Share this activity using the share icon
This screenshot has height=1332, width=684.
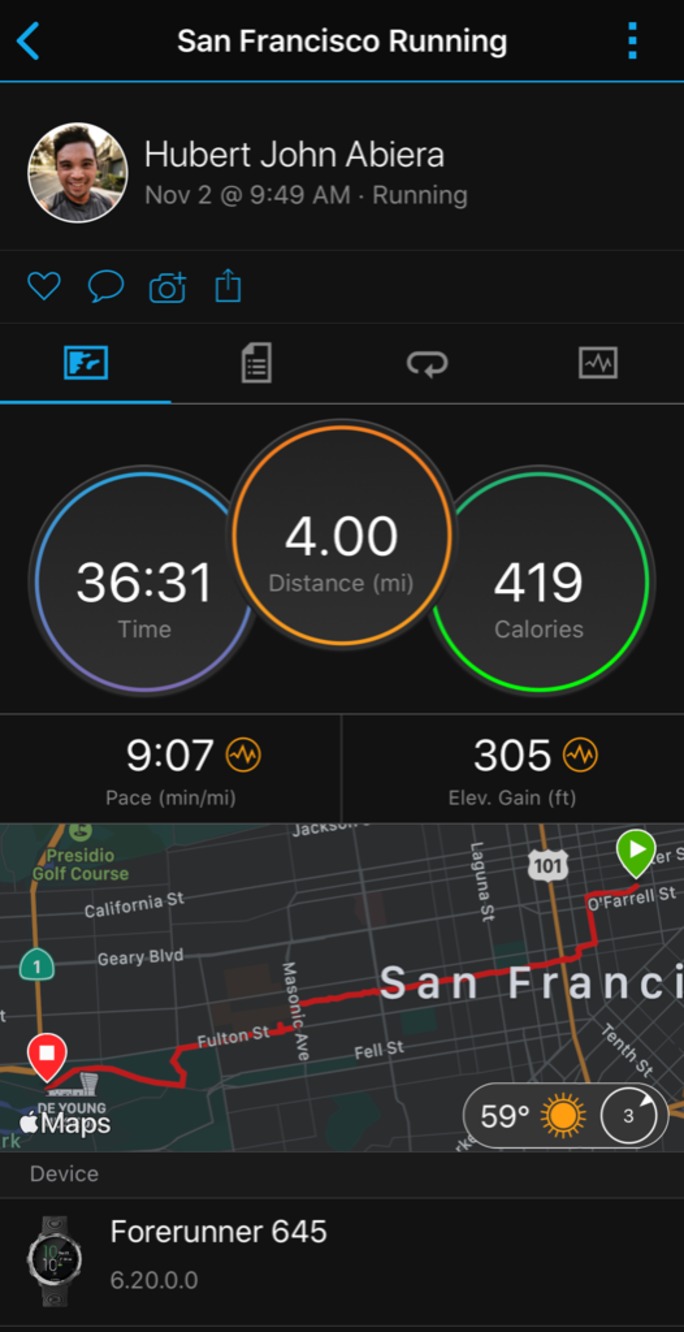pos(228,288)
